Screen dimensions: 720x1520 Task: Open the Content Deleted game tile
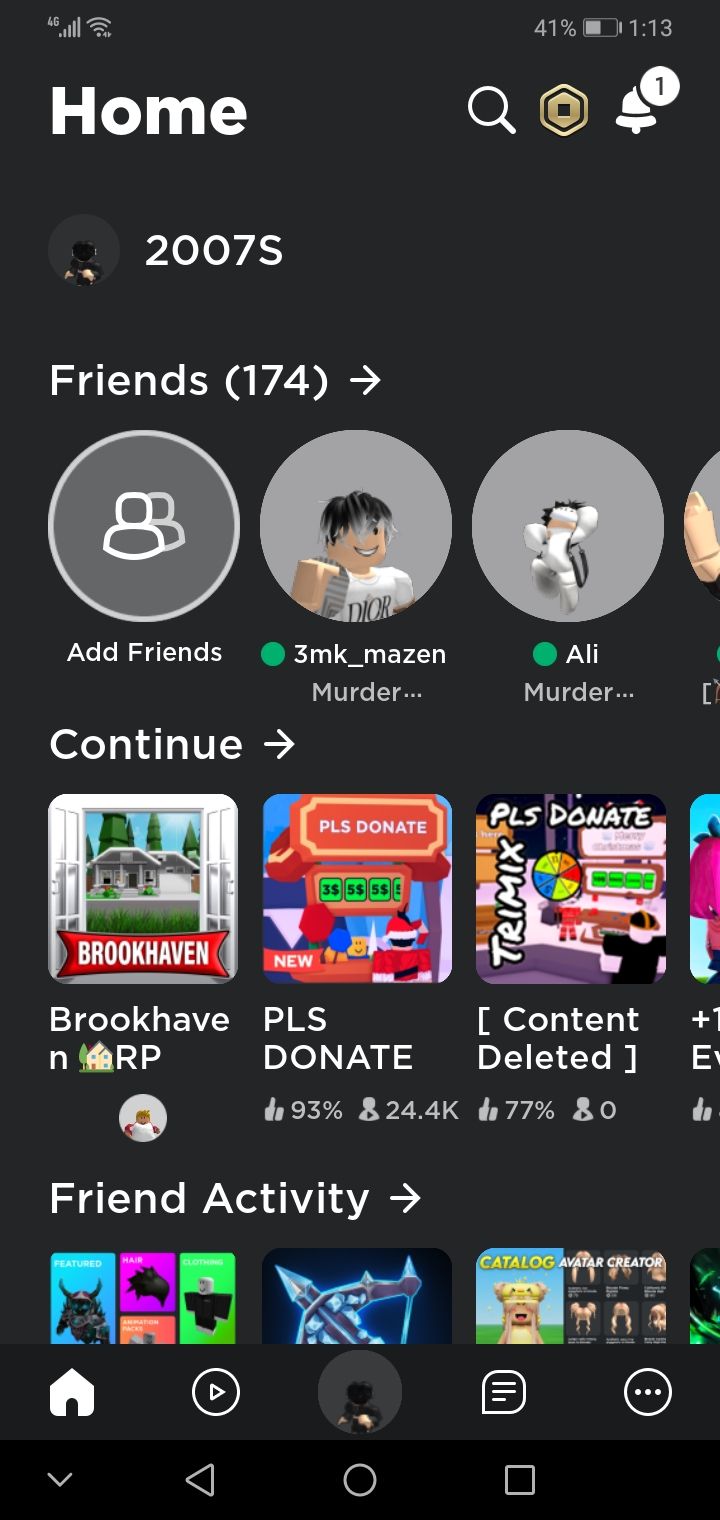[x=571, y=889]
